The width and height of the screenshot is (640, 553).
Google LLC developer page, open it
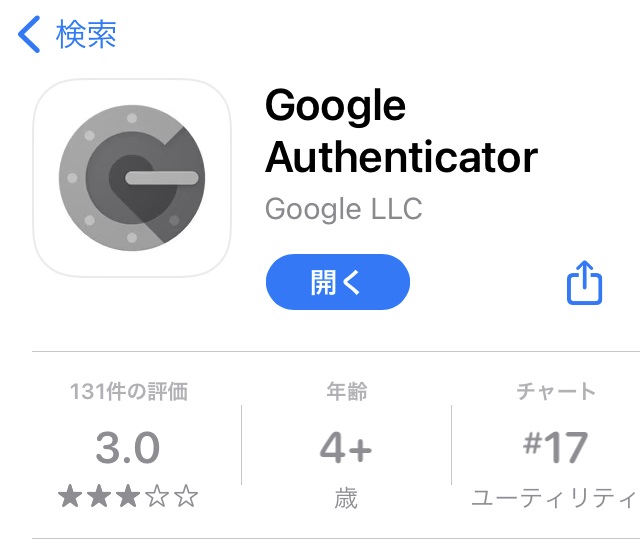click(x=343, y=209)
